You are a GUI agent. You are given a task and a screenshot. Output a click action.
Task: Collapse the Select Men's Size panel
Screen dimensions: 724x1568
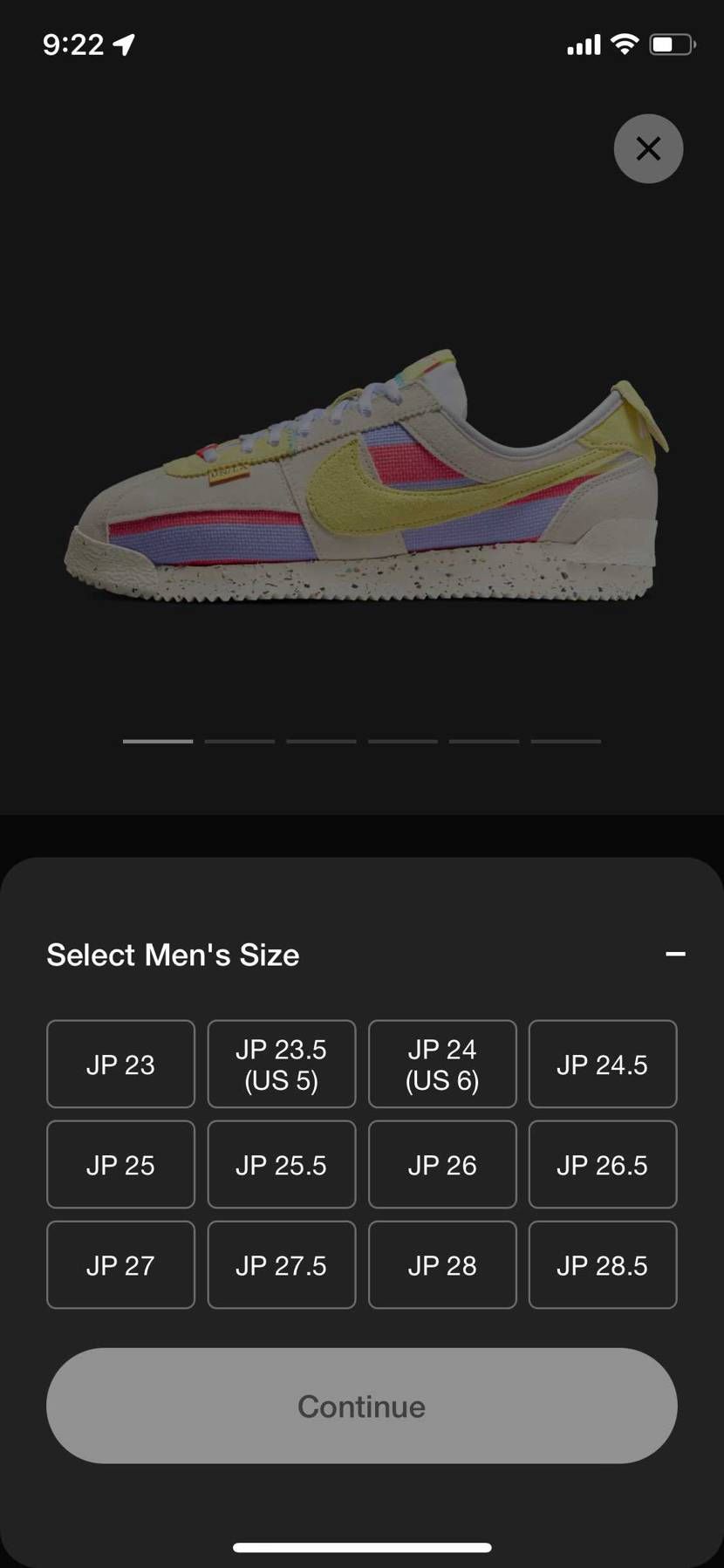pyautogui.click(x=675, y=955)
